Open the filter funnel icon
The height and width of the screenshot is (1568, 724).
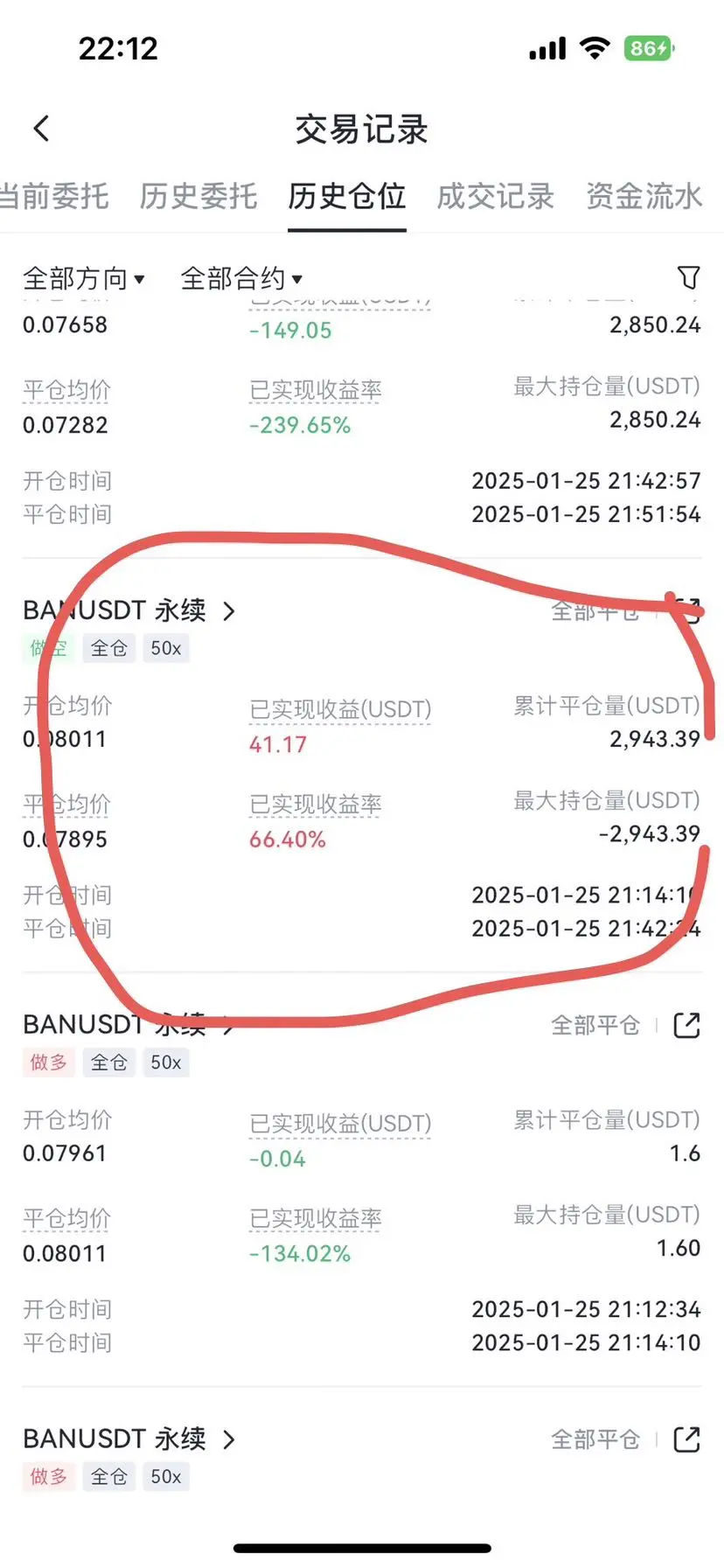[689, 278]
